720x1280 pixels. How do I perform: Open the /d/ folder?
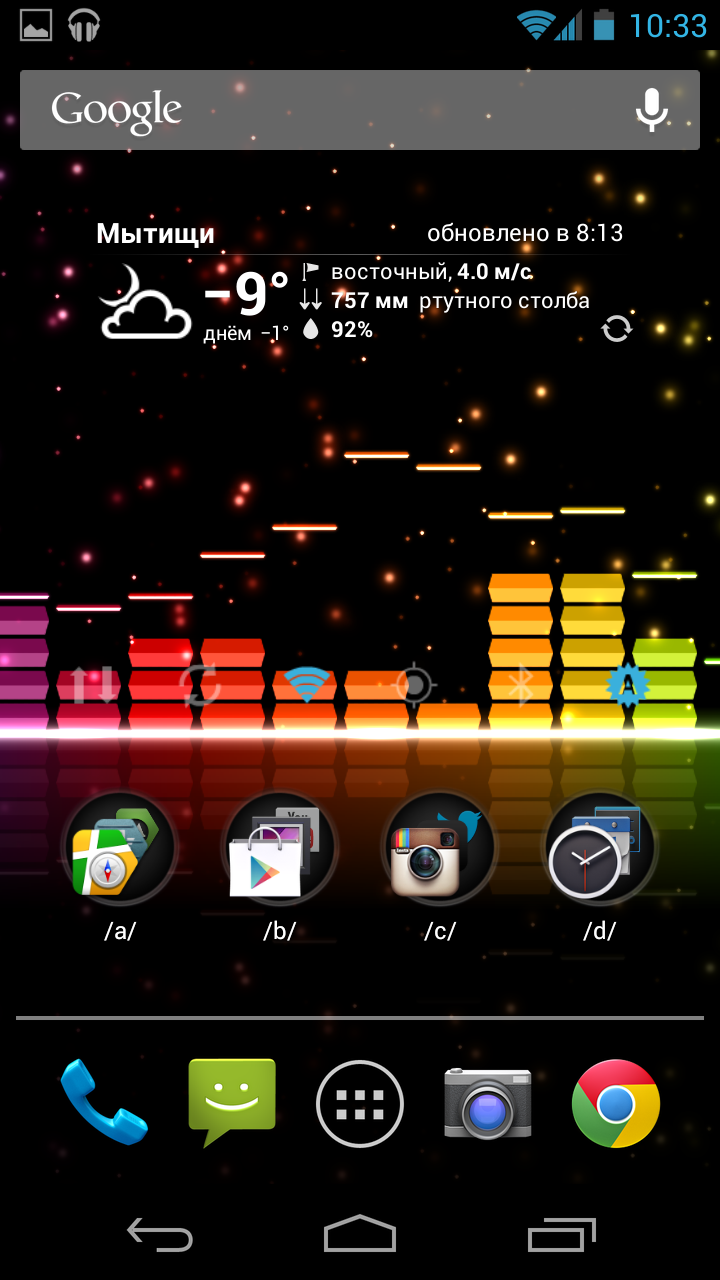click(600, 848)
